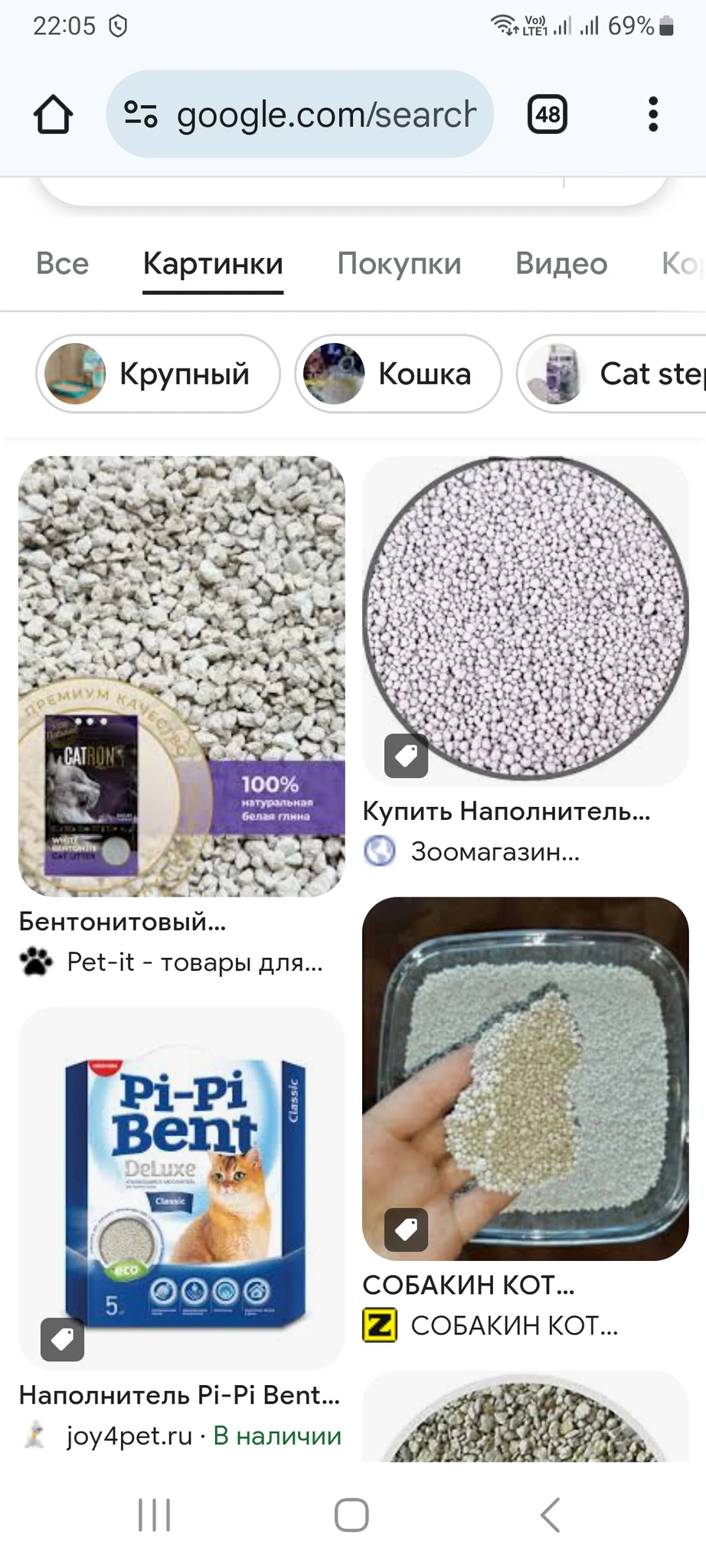Open the browser home page button
Image resolution: width=706 pixels, height=1568 pixels.
tap(53, 115)
